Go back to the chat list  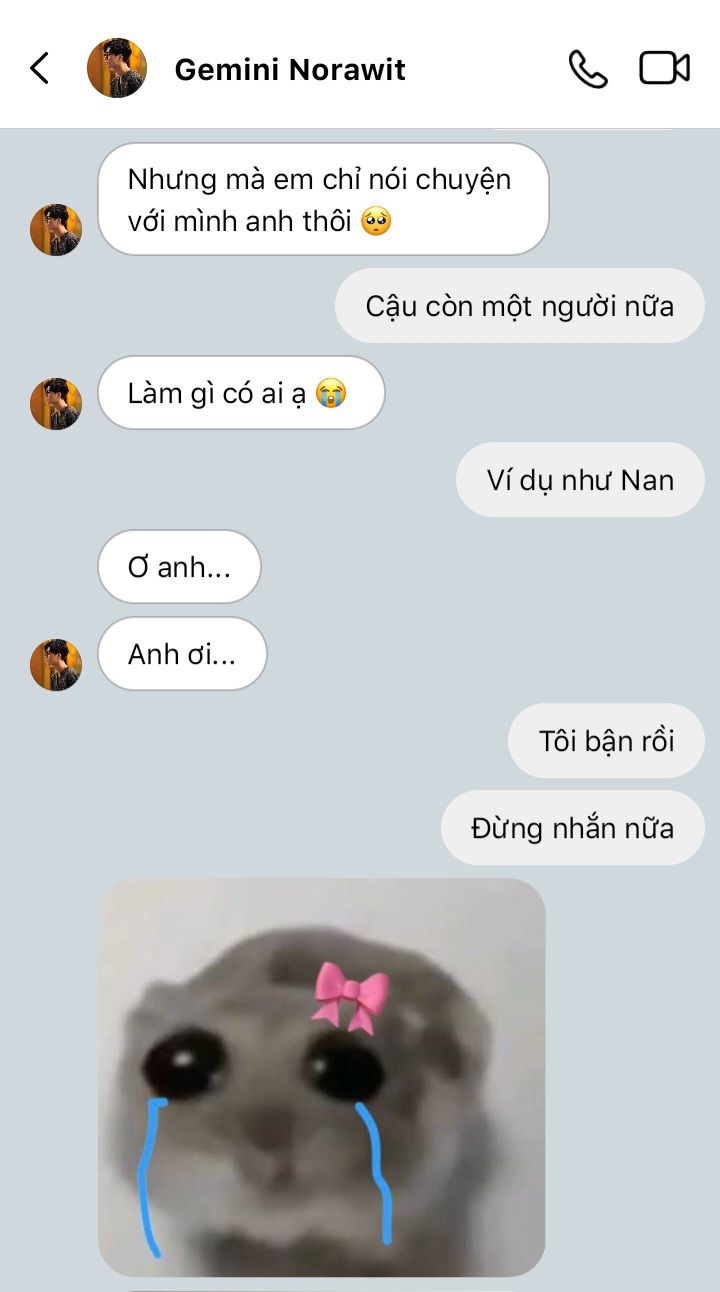[x=40, y=69]
